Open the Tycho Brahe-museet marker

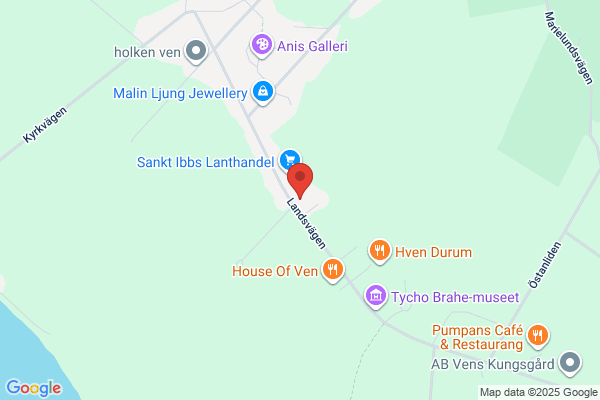pos(375,296)
